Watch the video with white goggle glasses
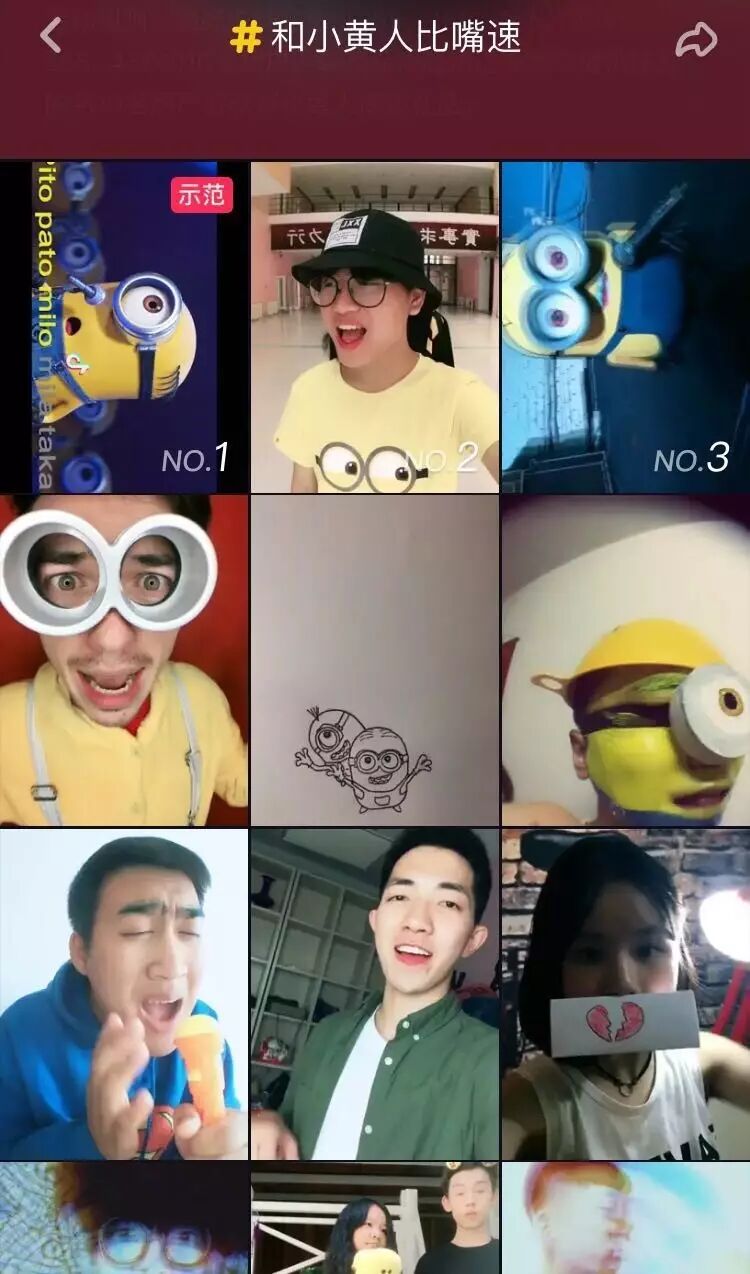Screen dimensions: 750x1274 tap(124, 660)
